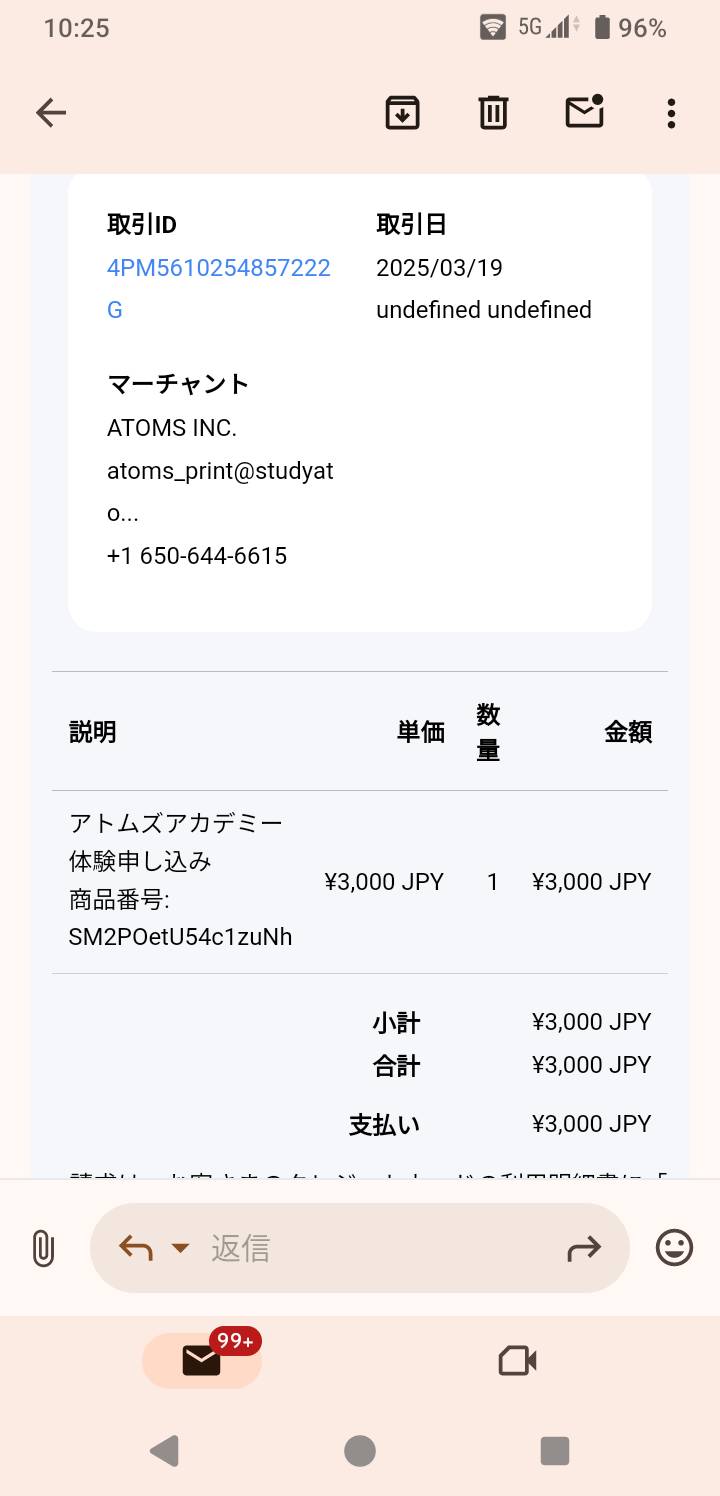
Task: Switch to the Mail tab
Action: pos(202,1360)
